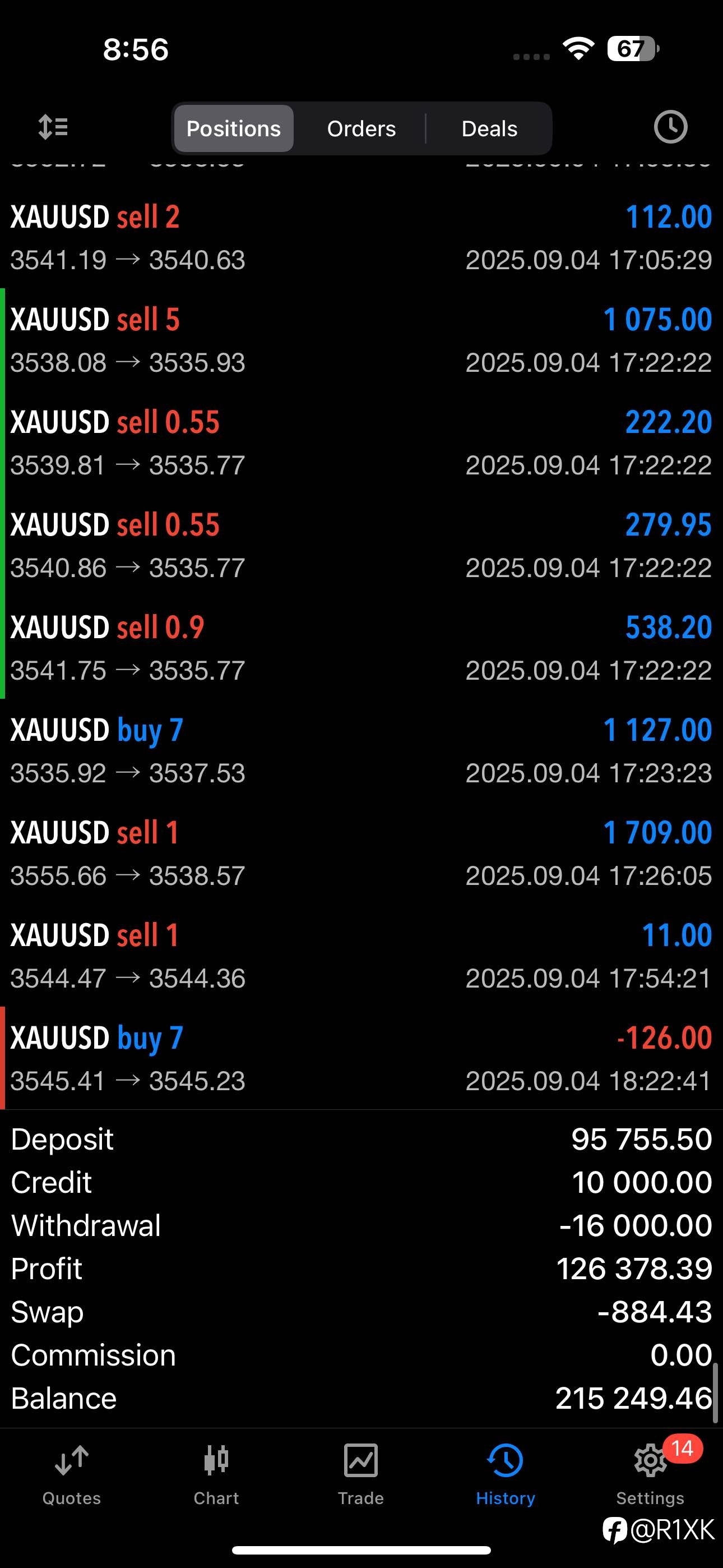Screen dimensions: 723x1568
Task: Select the Positions segment
Action: (234, 128)
